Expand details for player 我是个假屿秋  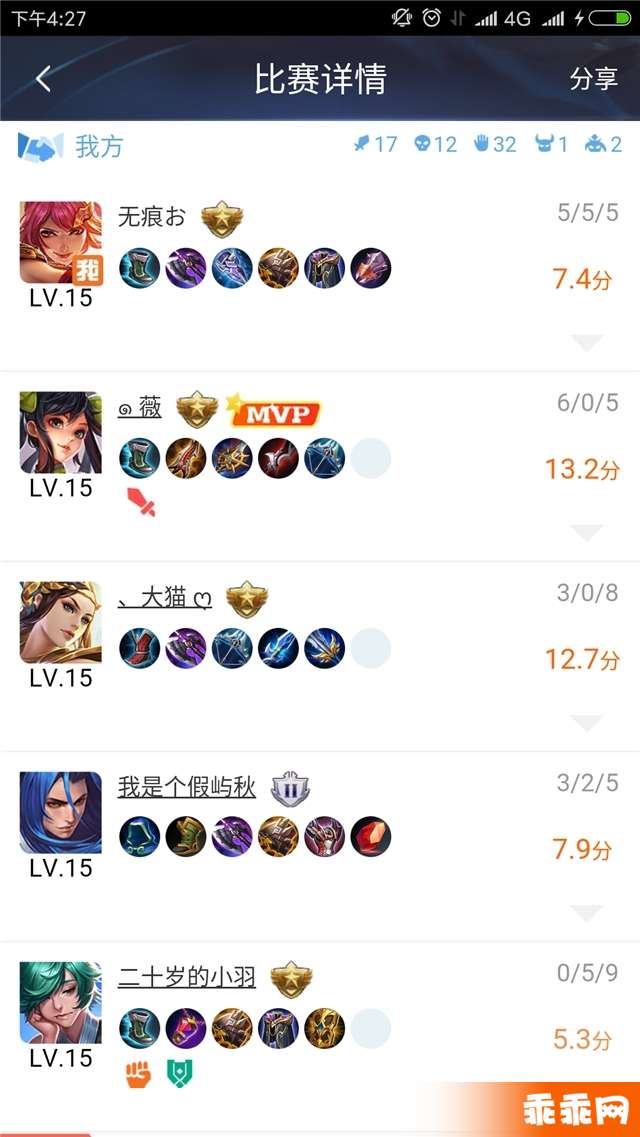pos(587,912)
